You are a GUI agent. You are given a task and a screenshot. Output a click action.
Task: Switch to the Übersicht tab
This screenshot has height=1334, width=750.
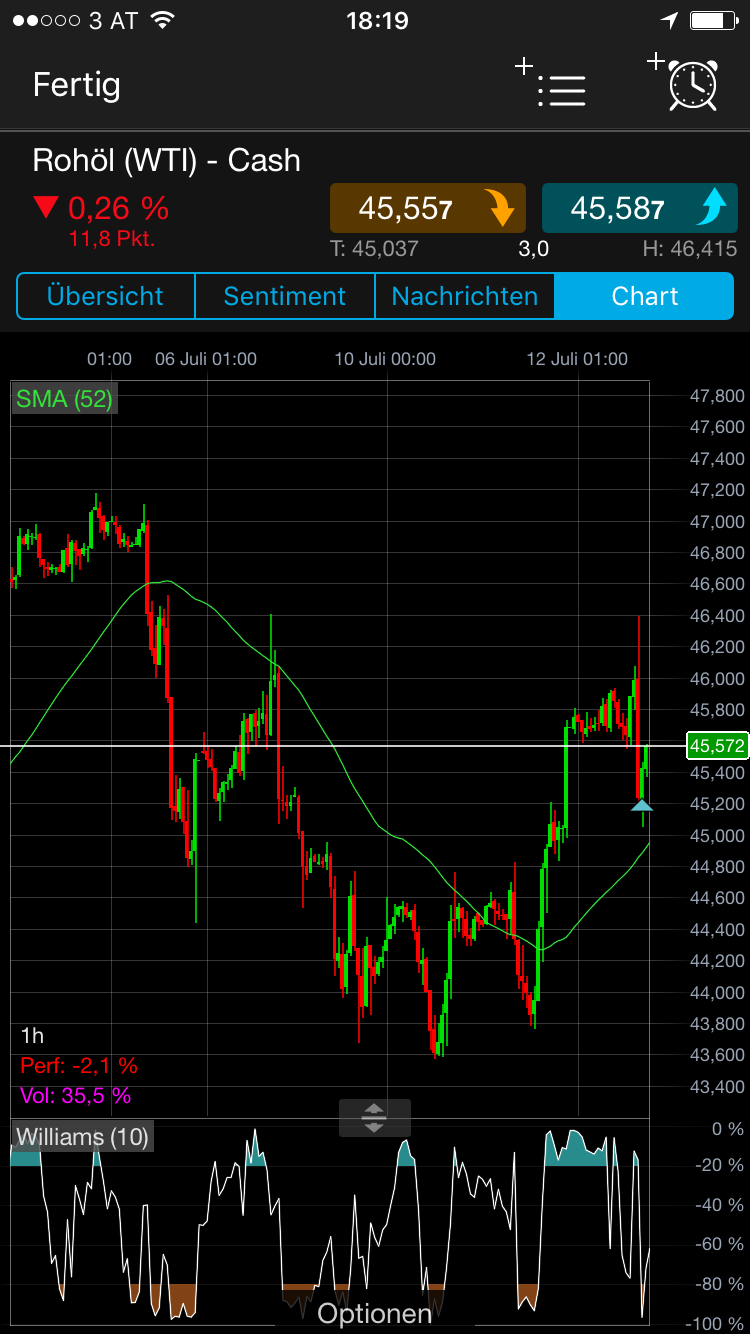(x=105, y=296)
